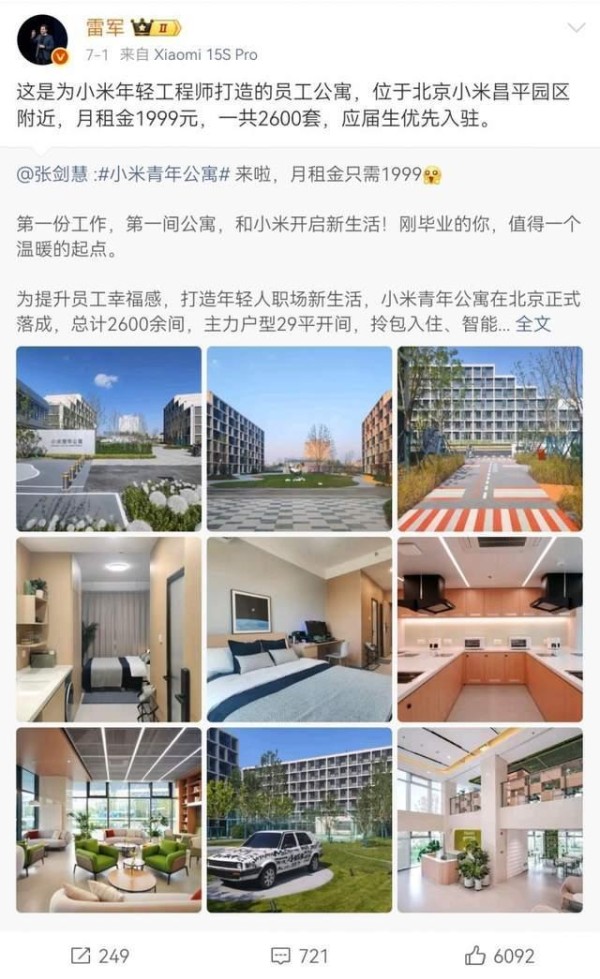Screen dimensions: 600x979
Task: View the courtyard plaza photo
Action: click(x=299, y=438)
